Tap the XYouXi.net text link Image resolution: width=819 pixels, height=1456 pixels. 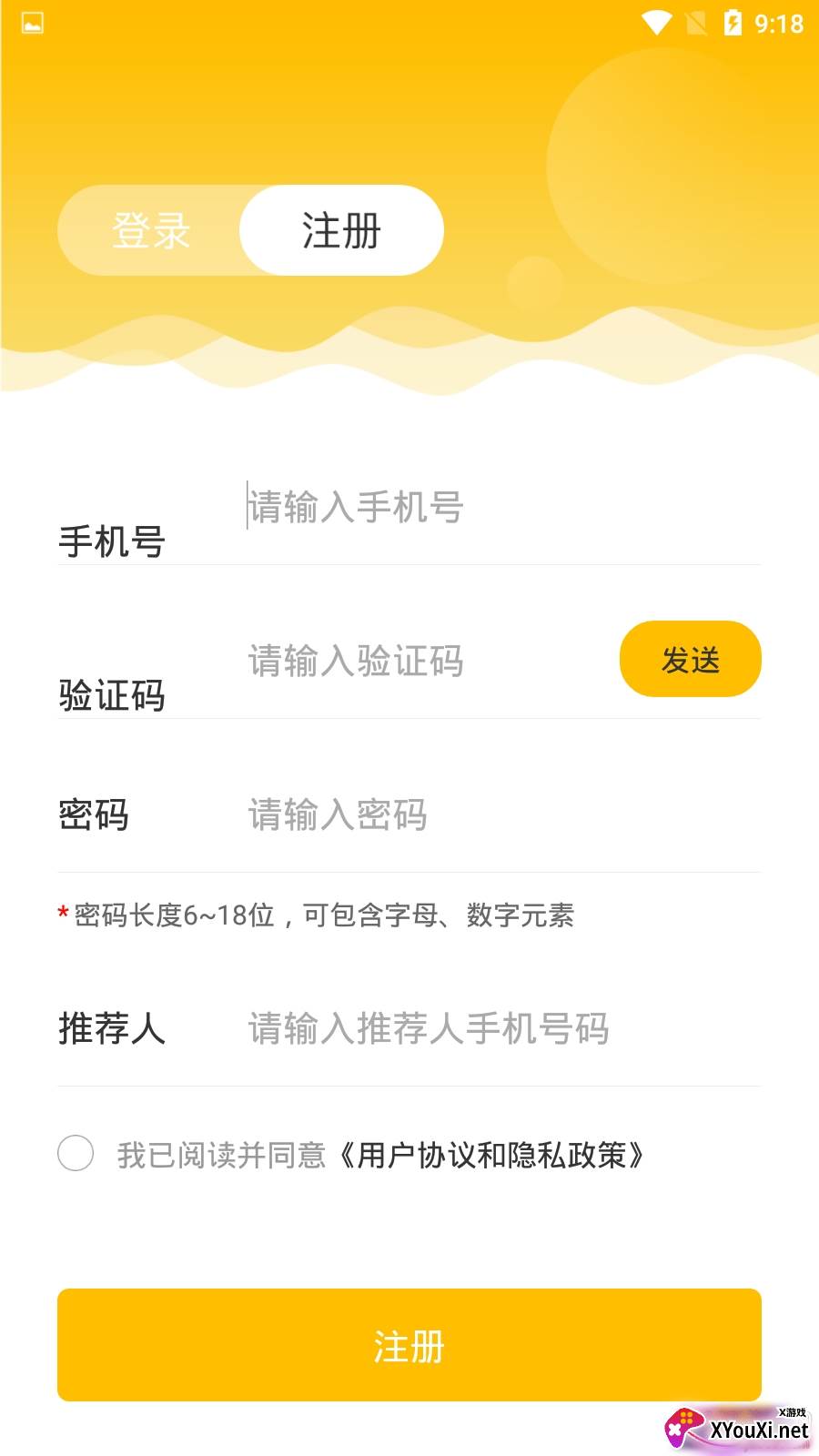pyautogui.click(x=758, y=1432)
